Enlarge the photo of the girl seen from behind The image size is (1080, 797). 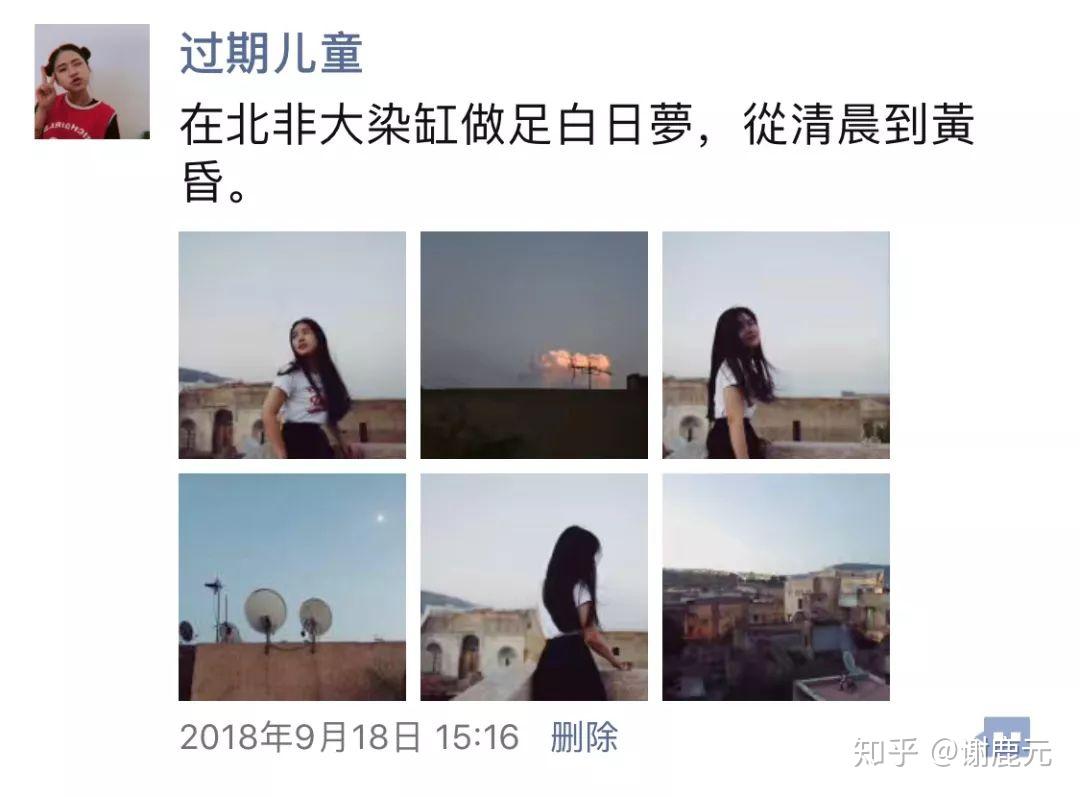pyautogui.click(x=534, y=587)
